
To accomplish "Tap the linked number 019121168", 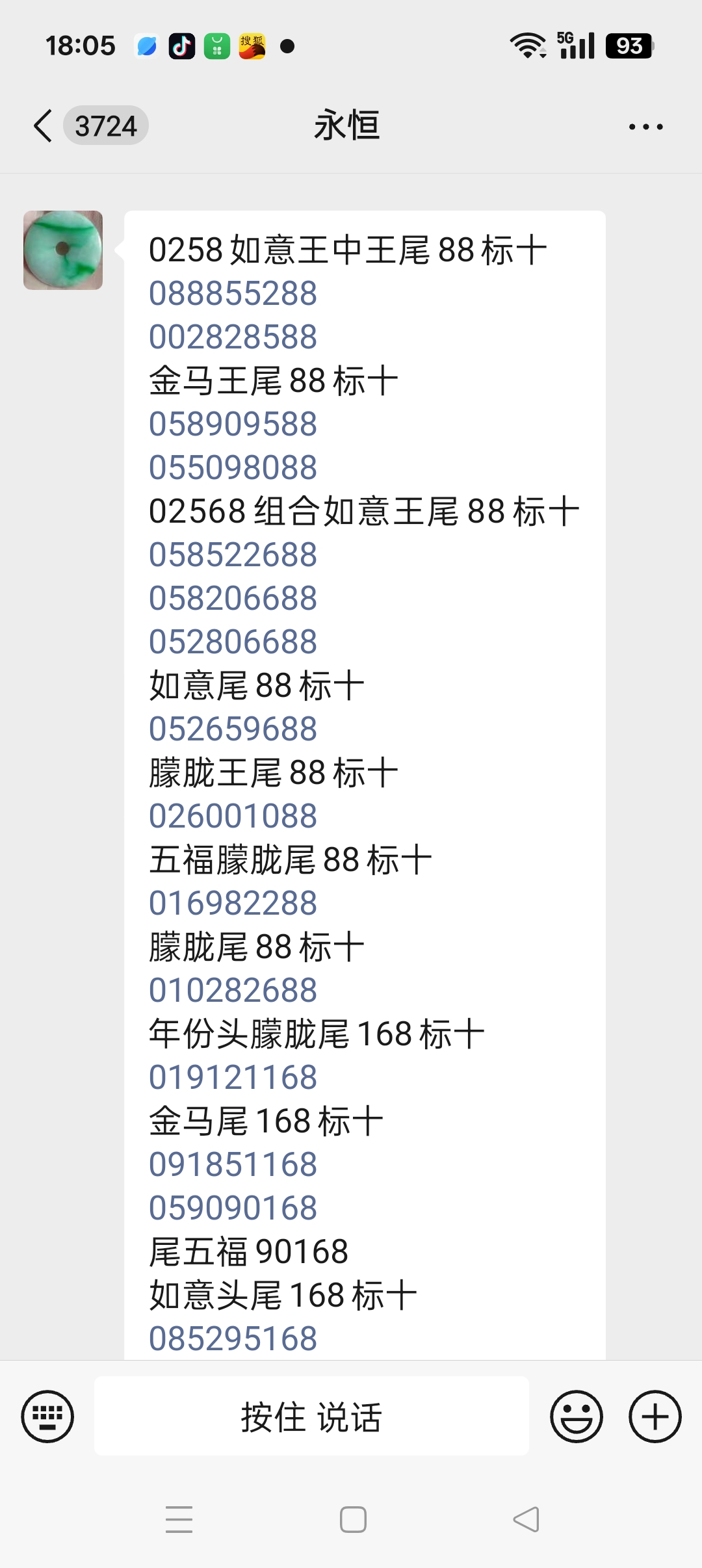I will pyautogui.click(x=233, y=1077).
